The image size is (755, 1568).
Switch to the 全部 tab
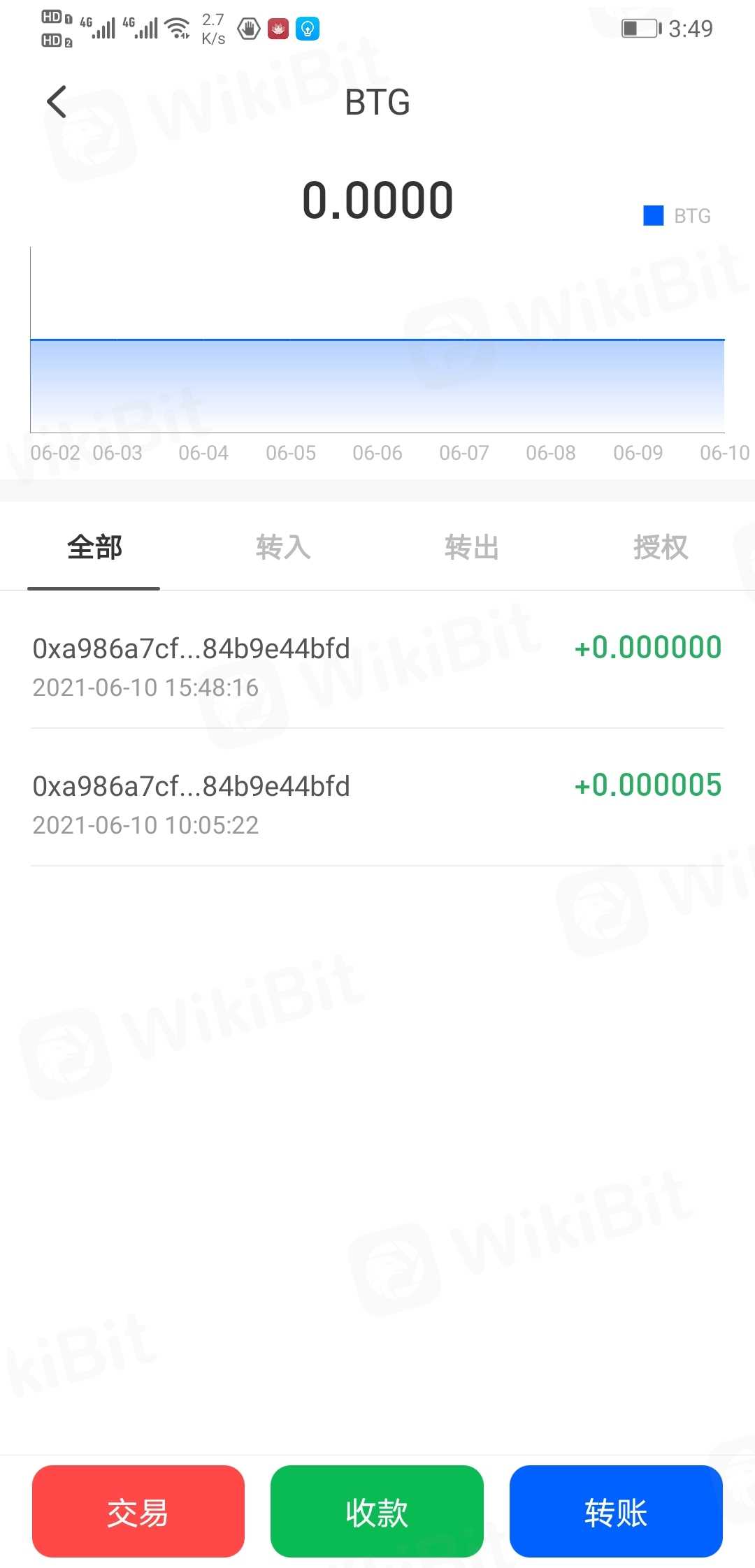[94, 547]
